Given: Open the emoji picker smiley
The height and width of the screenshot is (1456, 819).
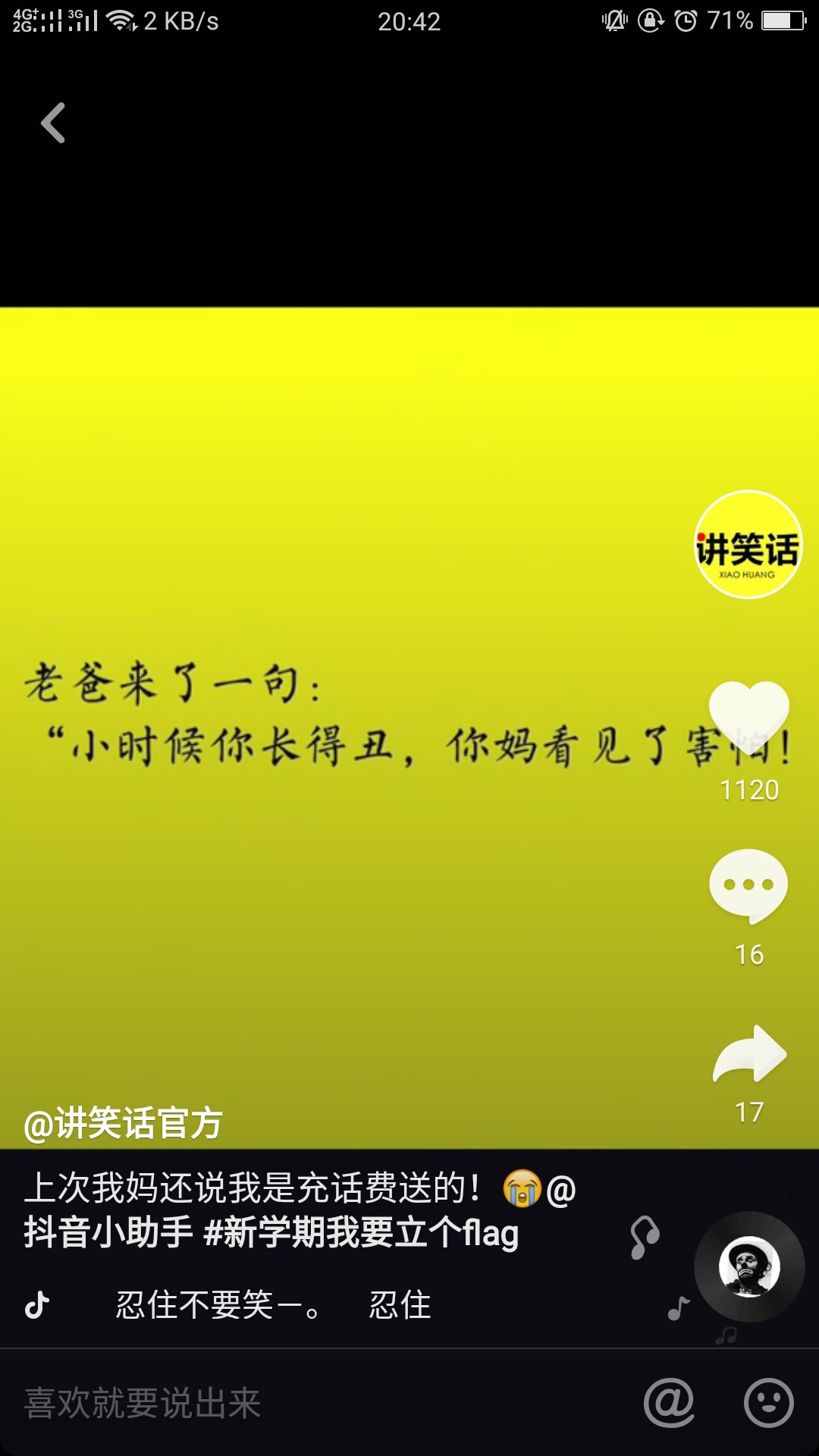Looking at the screenshot, I should click(x=768, y=1403).
